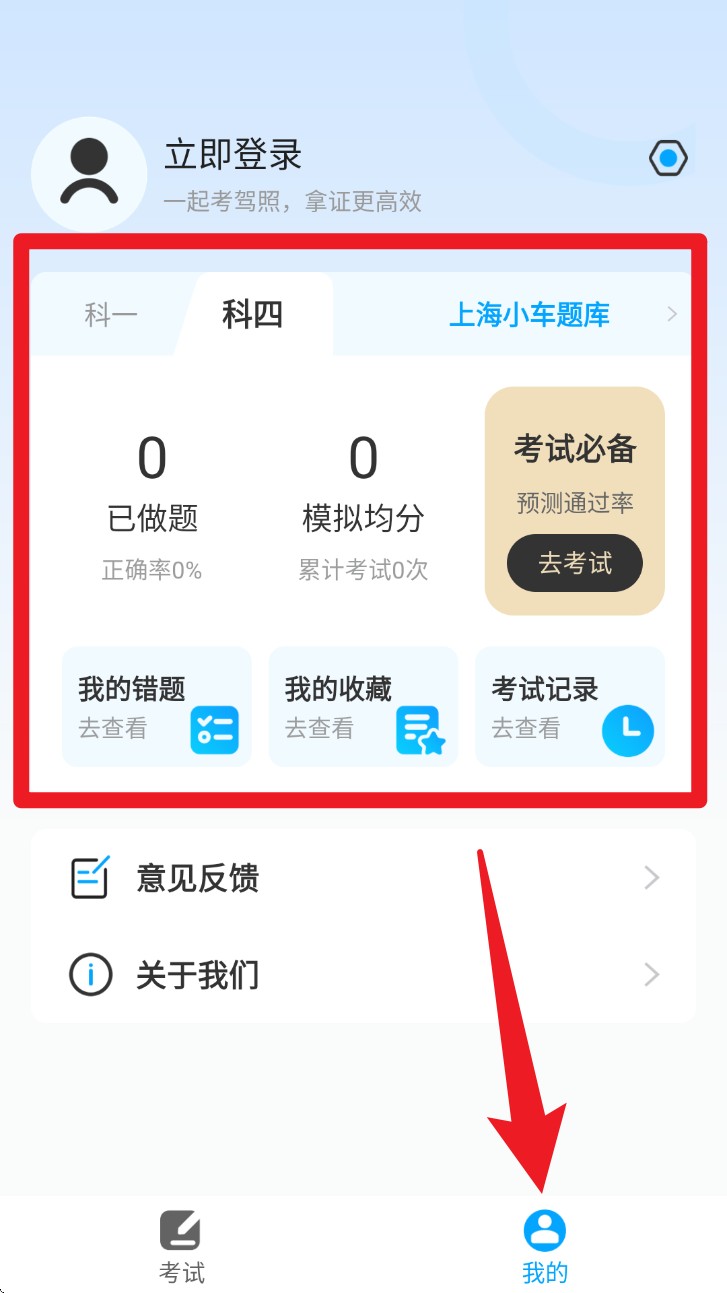Select the 我的 bottom tab
Image resolution: width=727 pixels, height=1293 pixels.
[x=545, y=1245]
